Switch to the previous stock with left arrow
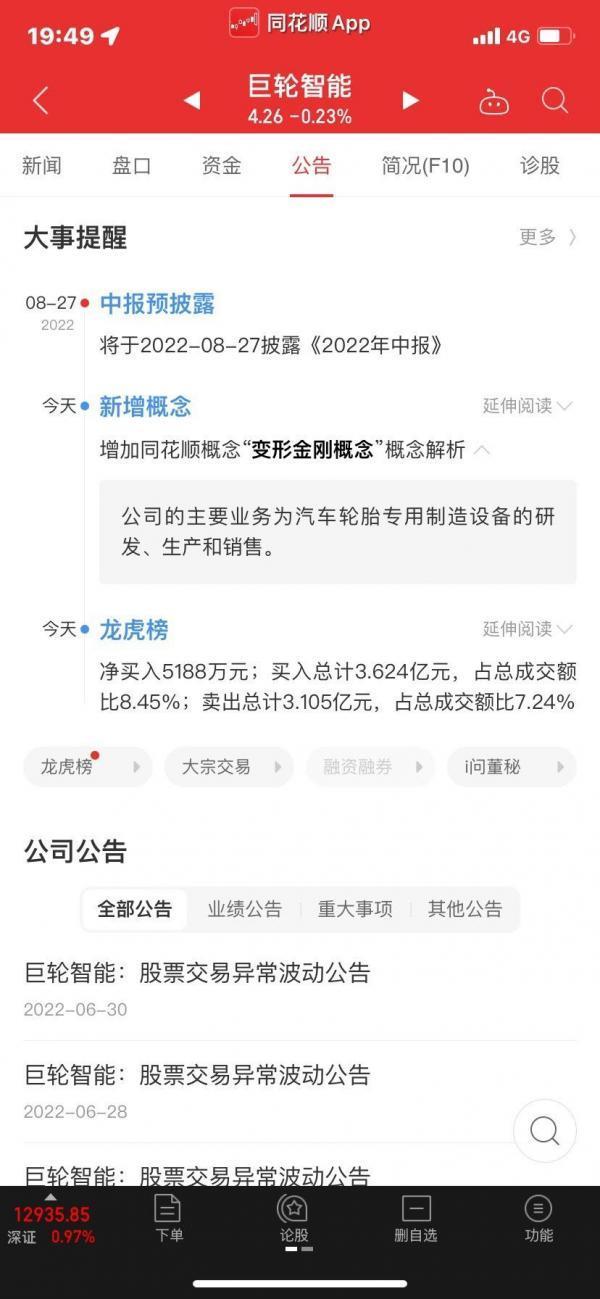The image size is (600, 1299). (x=192, y=100)
